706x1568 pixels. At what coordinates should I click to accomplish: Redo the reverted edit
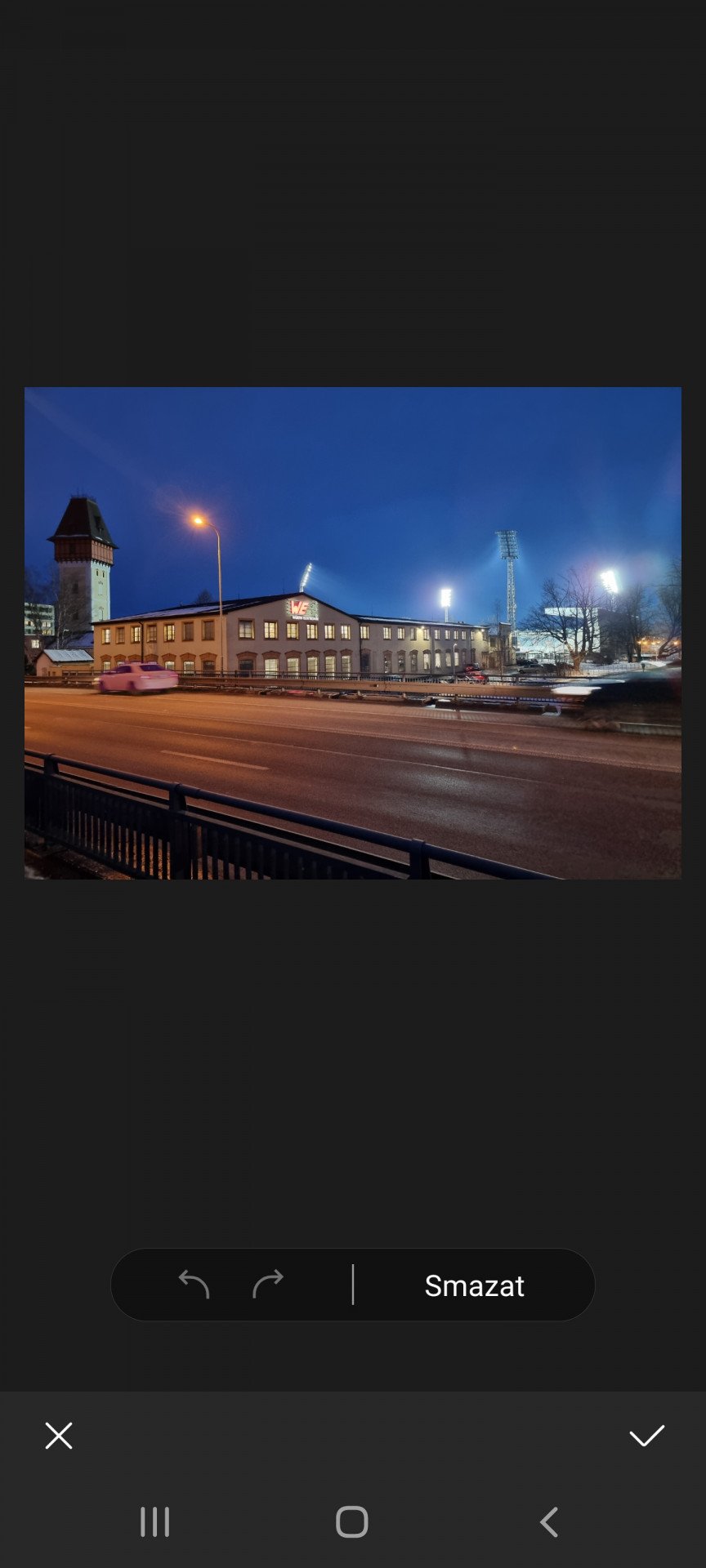coord(268,1285)
